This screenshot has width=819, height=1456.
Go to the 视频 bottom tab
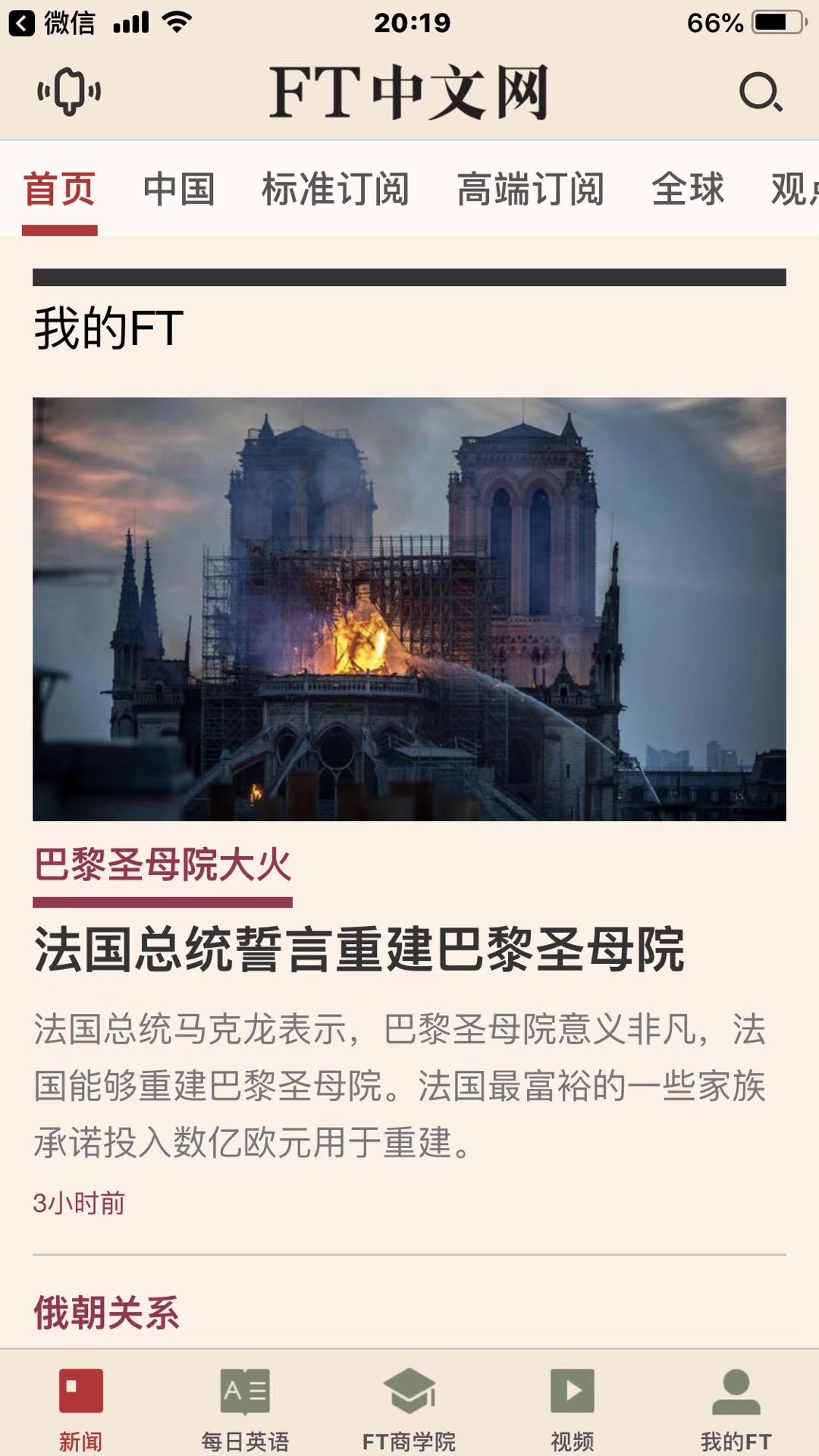(x=573, y=1407)
